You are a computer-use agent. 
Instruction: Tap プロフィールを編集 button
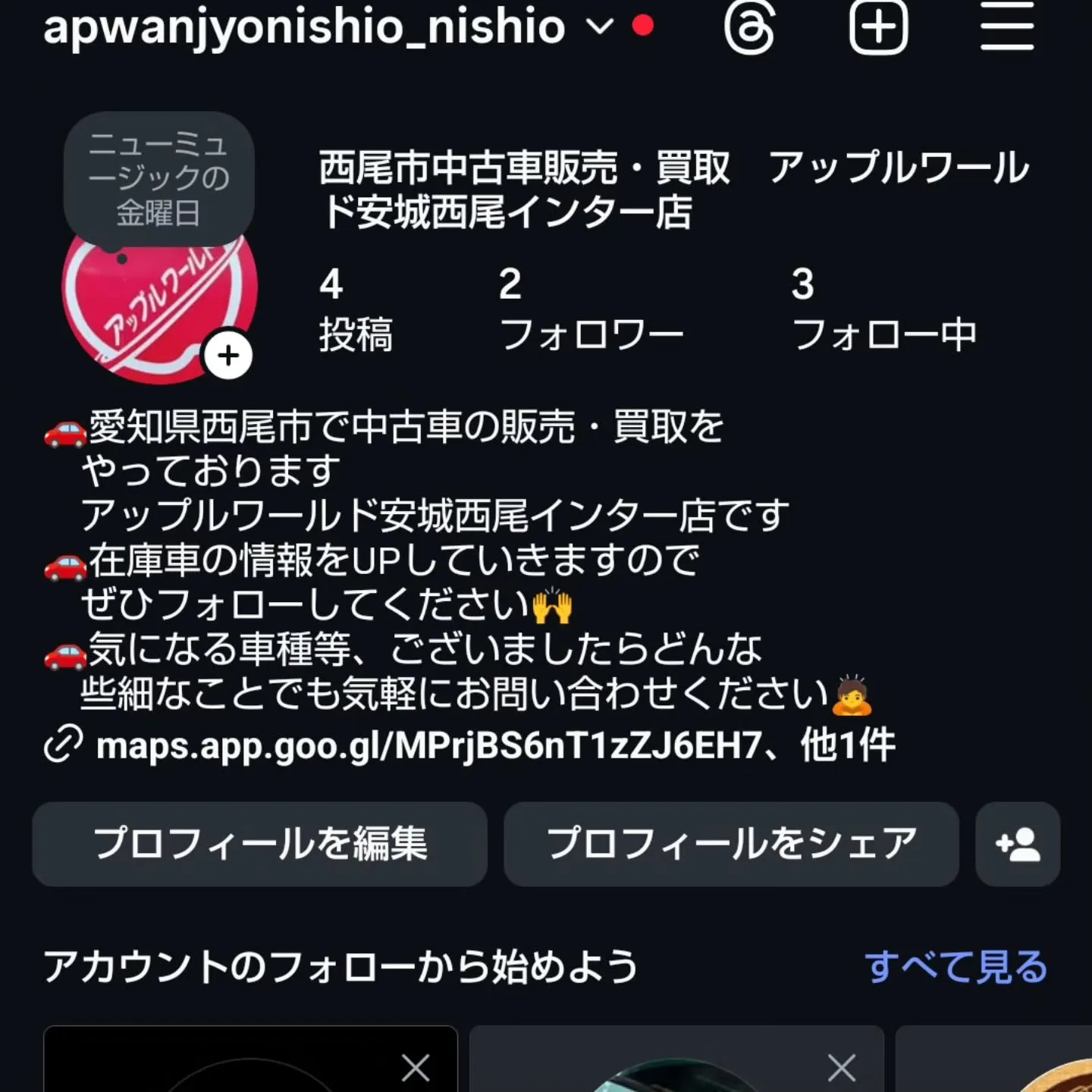coord(259,844)
